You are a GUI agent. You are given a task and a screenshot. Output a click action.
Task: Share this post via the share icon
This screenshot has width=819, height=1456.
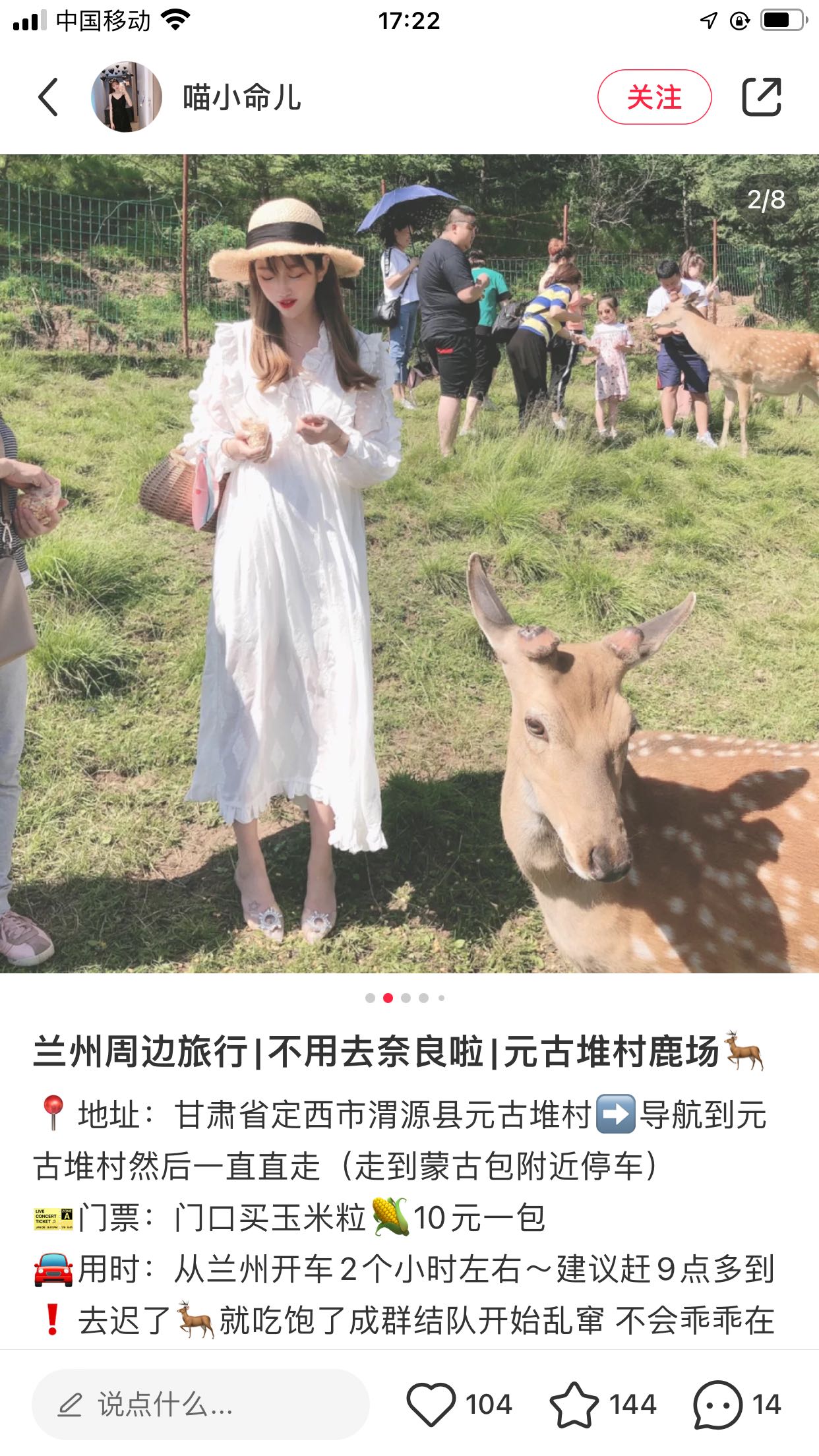761,97
